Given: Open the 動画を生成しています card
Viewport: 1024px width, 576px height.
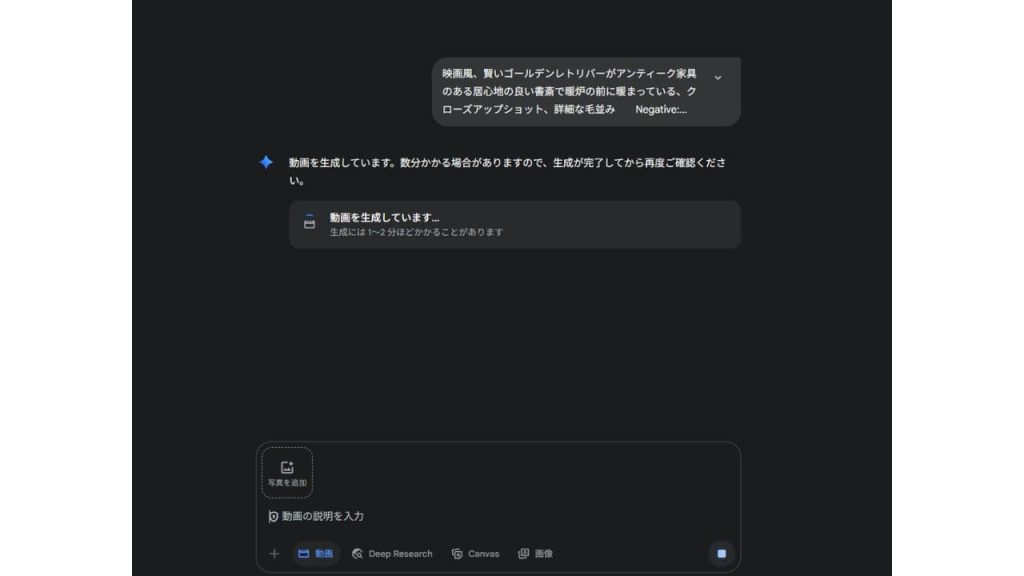Looking at the screenshot, I should coord(514,224).
